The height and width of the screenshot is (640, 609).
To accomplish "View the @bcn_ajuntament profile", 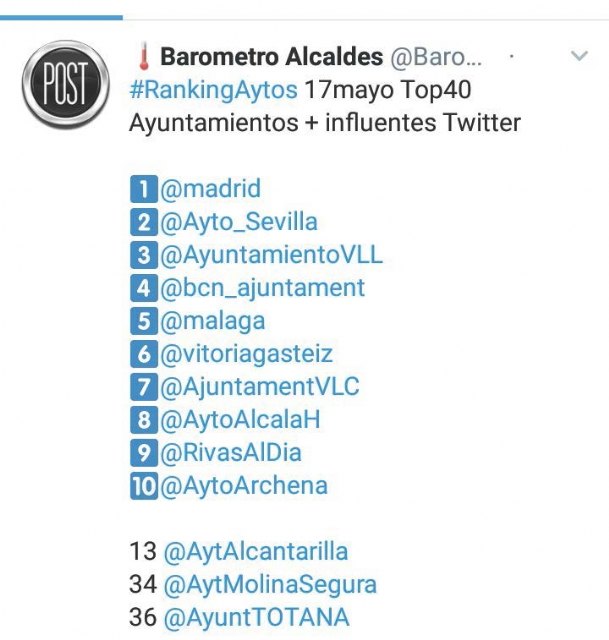I will [x=262, y=288].
